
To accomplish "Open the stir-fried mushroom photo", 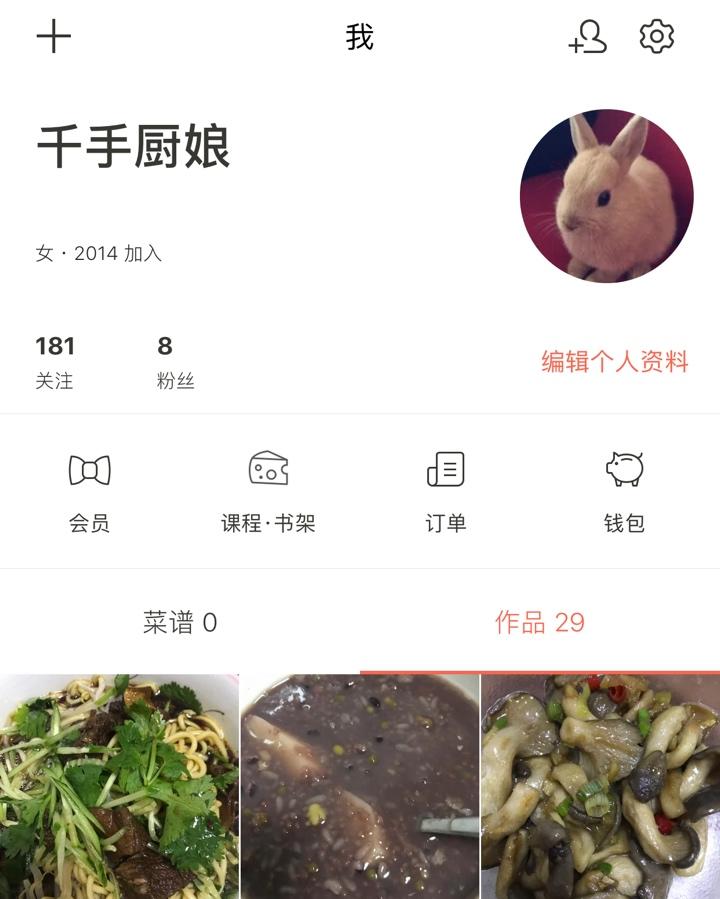I will coord(601,787).
